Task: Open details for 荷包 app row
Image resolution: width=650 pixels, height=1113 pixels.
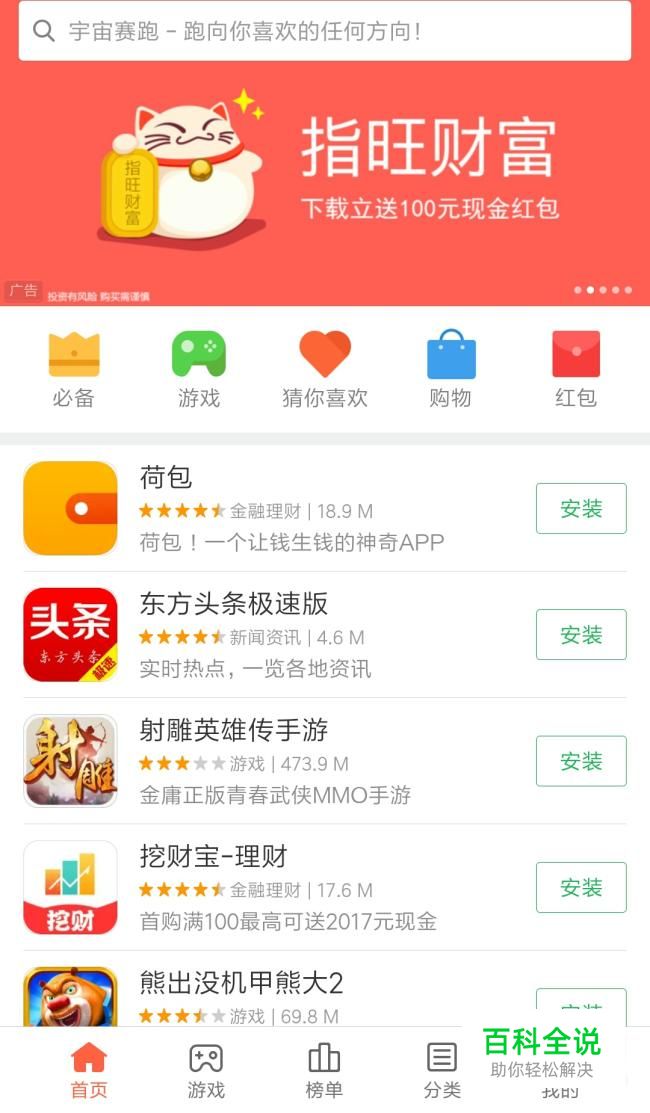Action: 300,509
